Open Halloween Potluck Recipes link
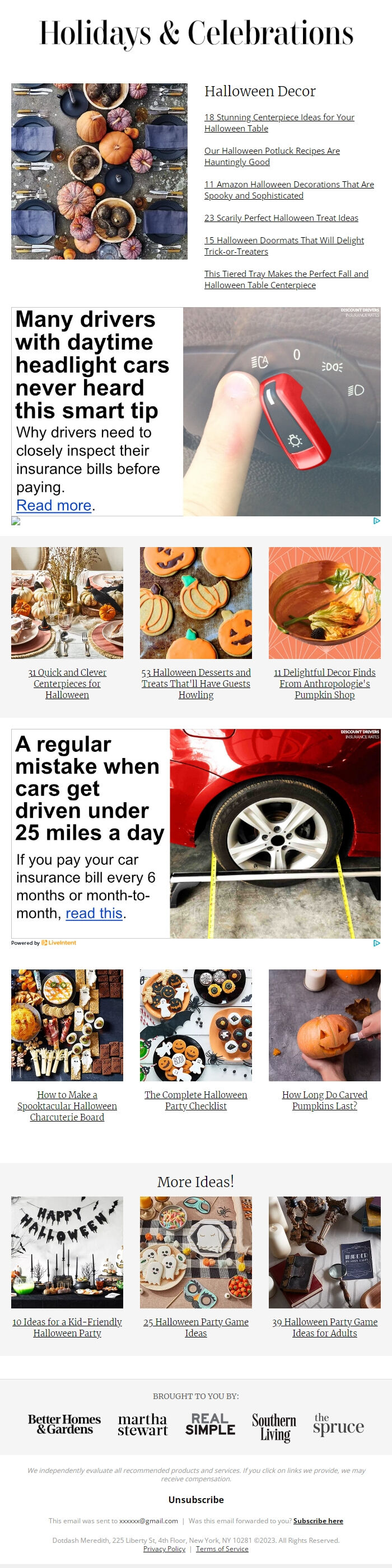The width and height of the screenshot is (392, 1568). click(272, 151)
